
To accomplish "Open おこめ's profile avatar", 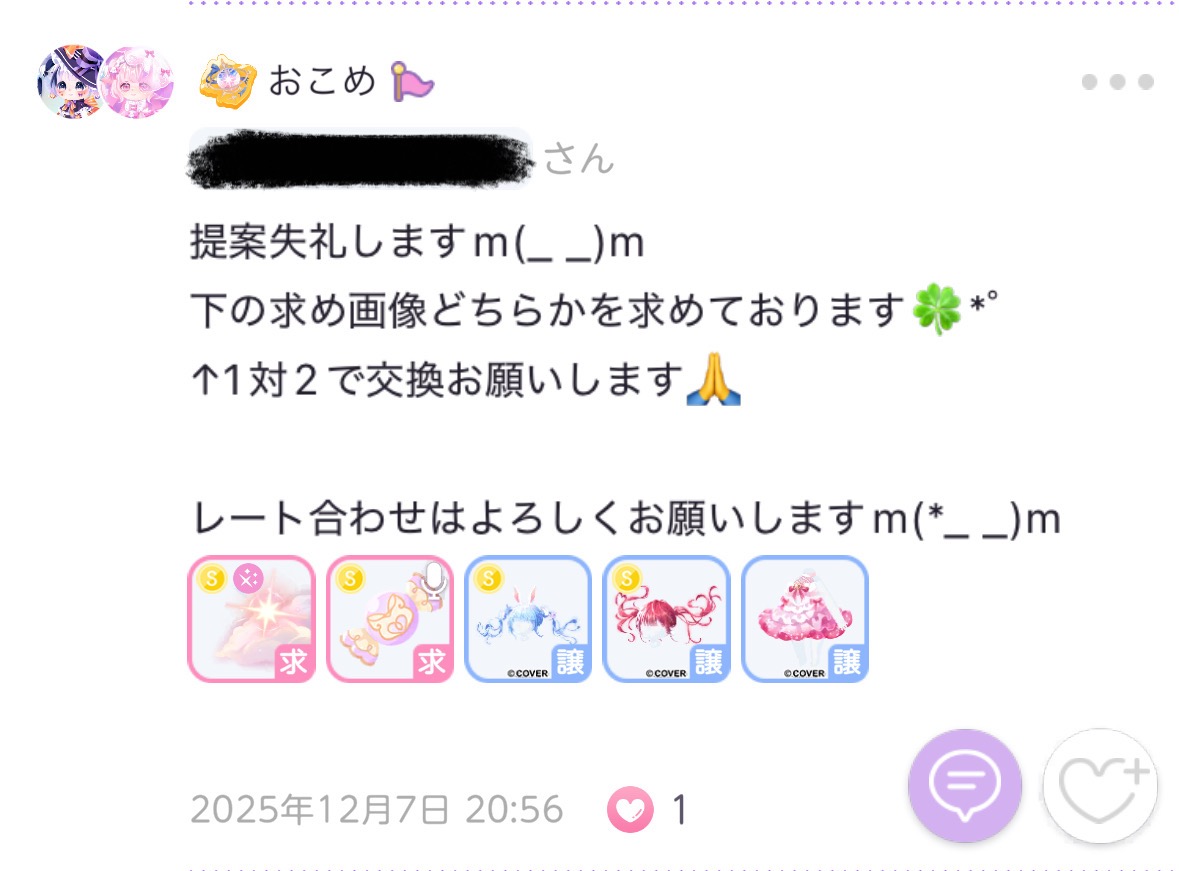I will point(105,82).
